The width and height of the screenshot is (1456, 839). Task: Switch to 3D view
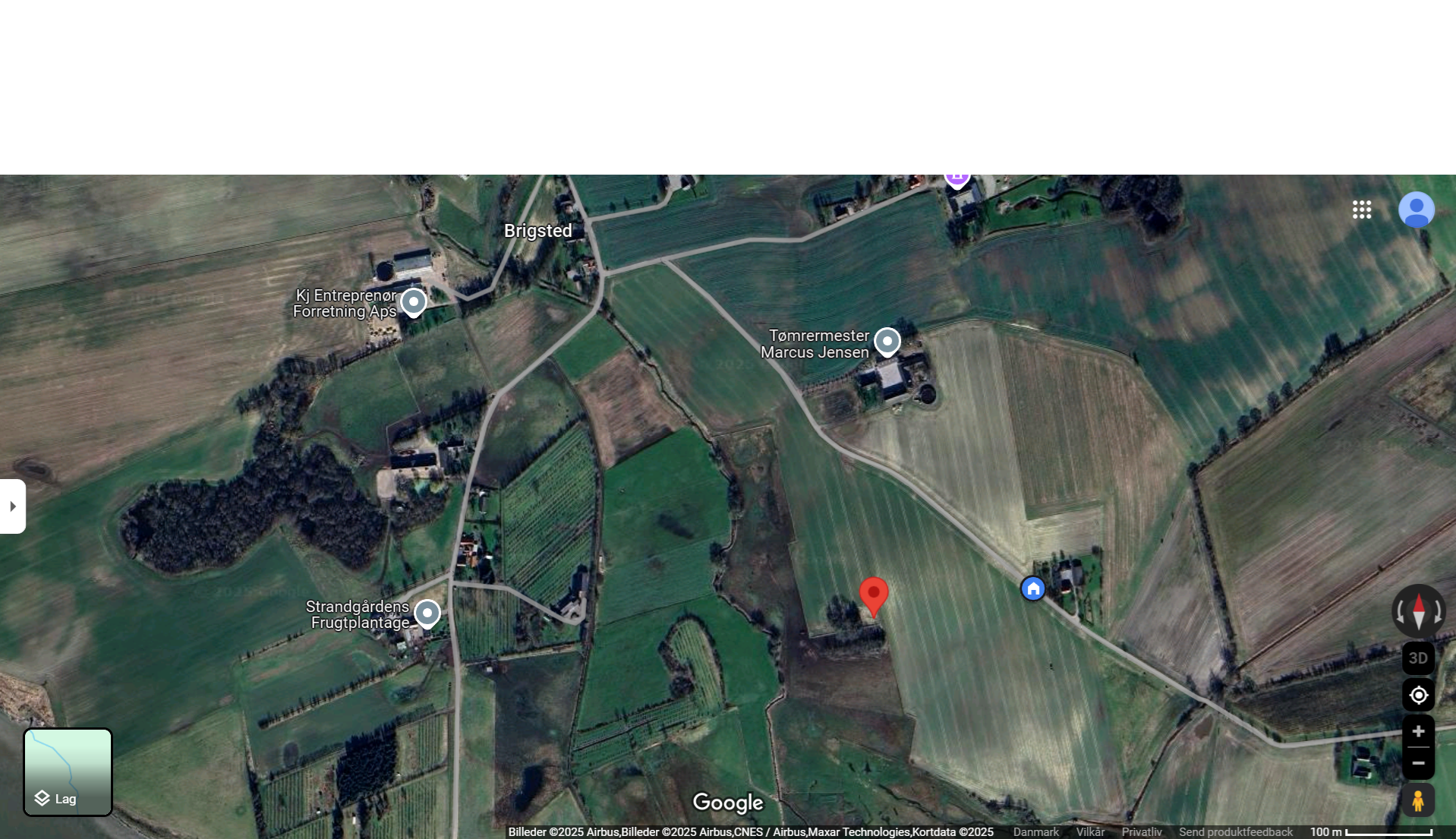pos(1417,658)
